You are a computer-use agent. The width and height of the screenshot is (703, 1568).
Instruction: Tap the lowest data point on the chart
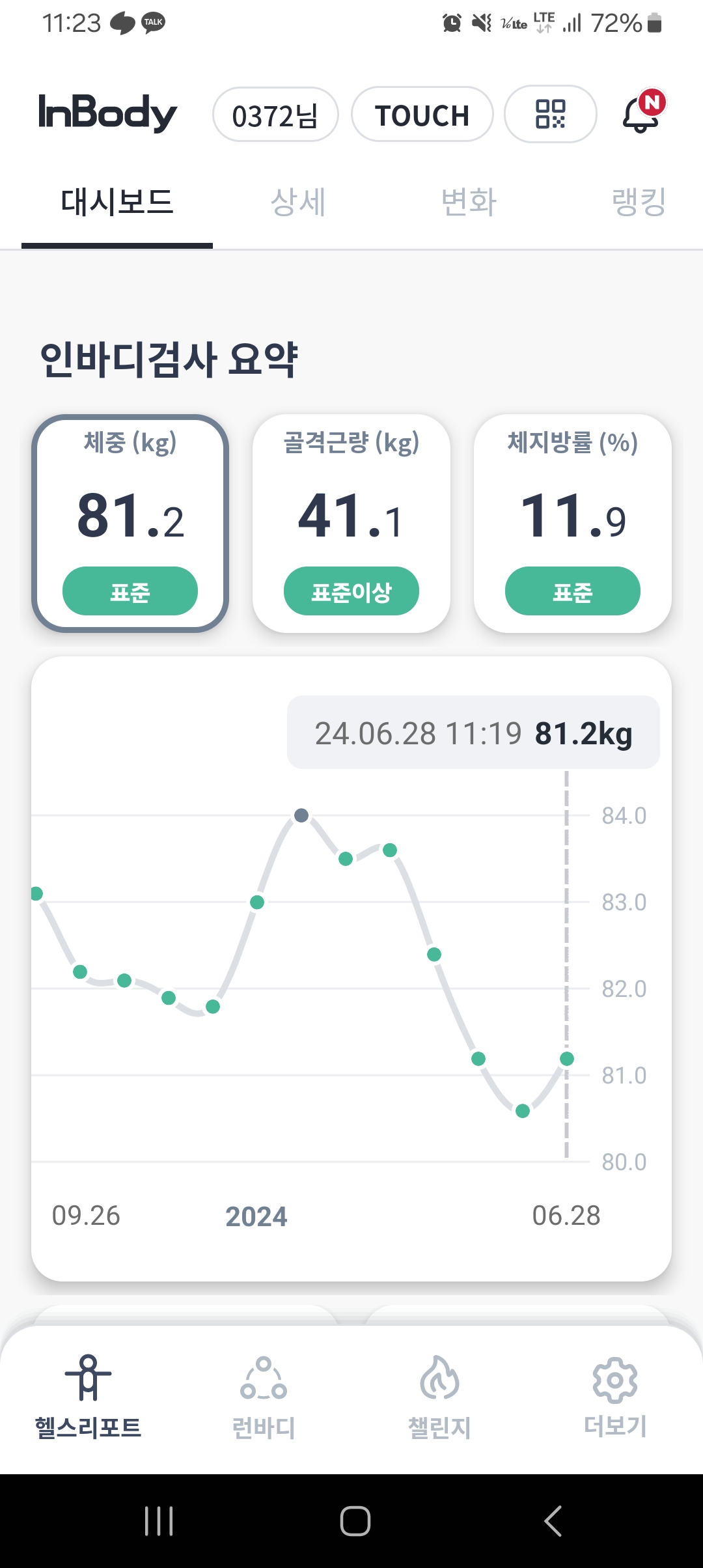[523, 1111]
